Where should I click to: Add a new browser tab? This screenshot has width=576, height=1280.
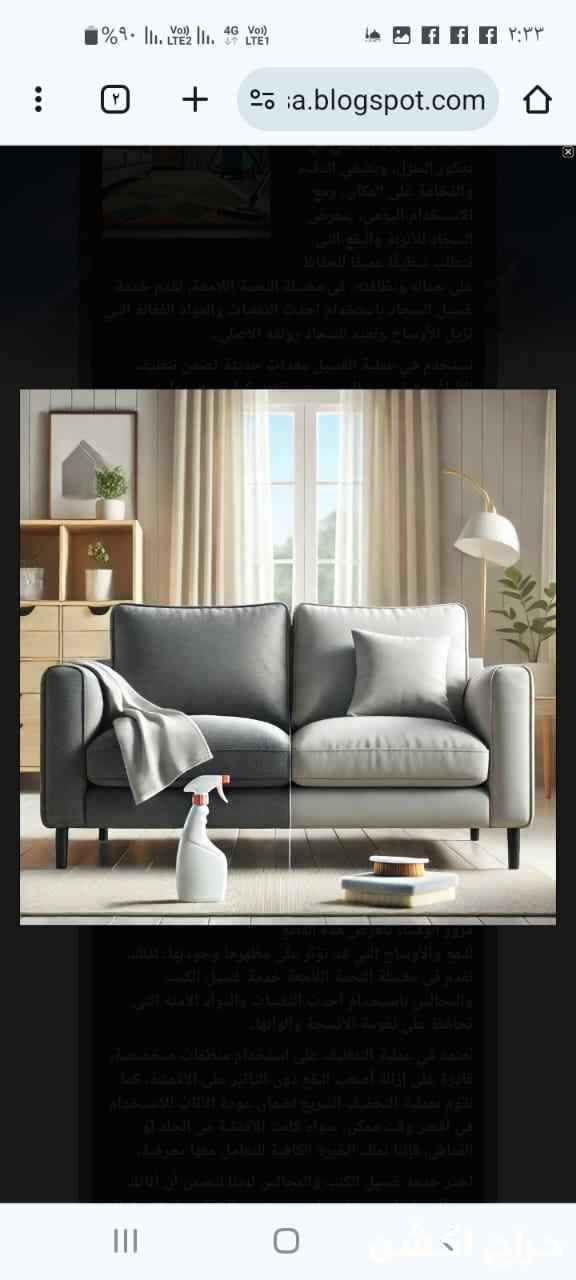[195, 99]
